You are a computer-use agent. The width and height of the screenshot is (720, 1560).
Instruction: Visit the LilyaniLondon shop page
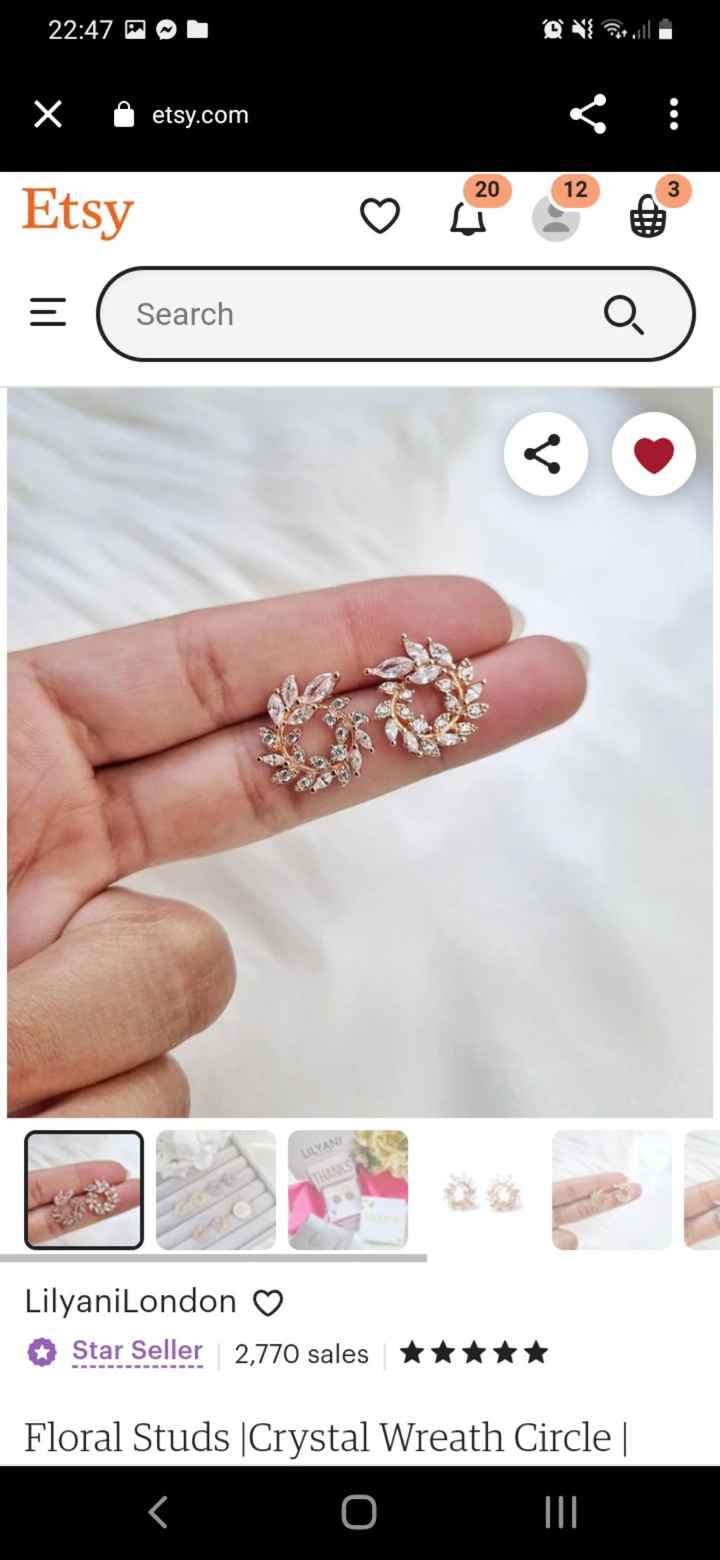pos(128,1301)
